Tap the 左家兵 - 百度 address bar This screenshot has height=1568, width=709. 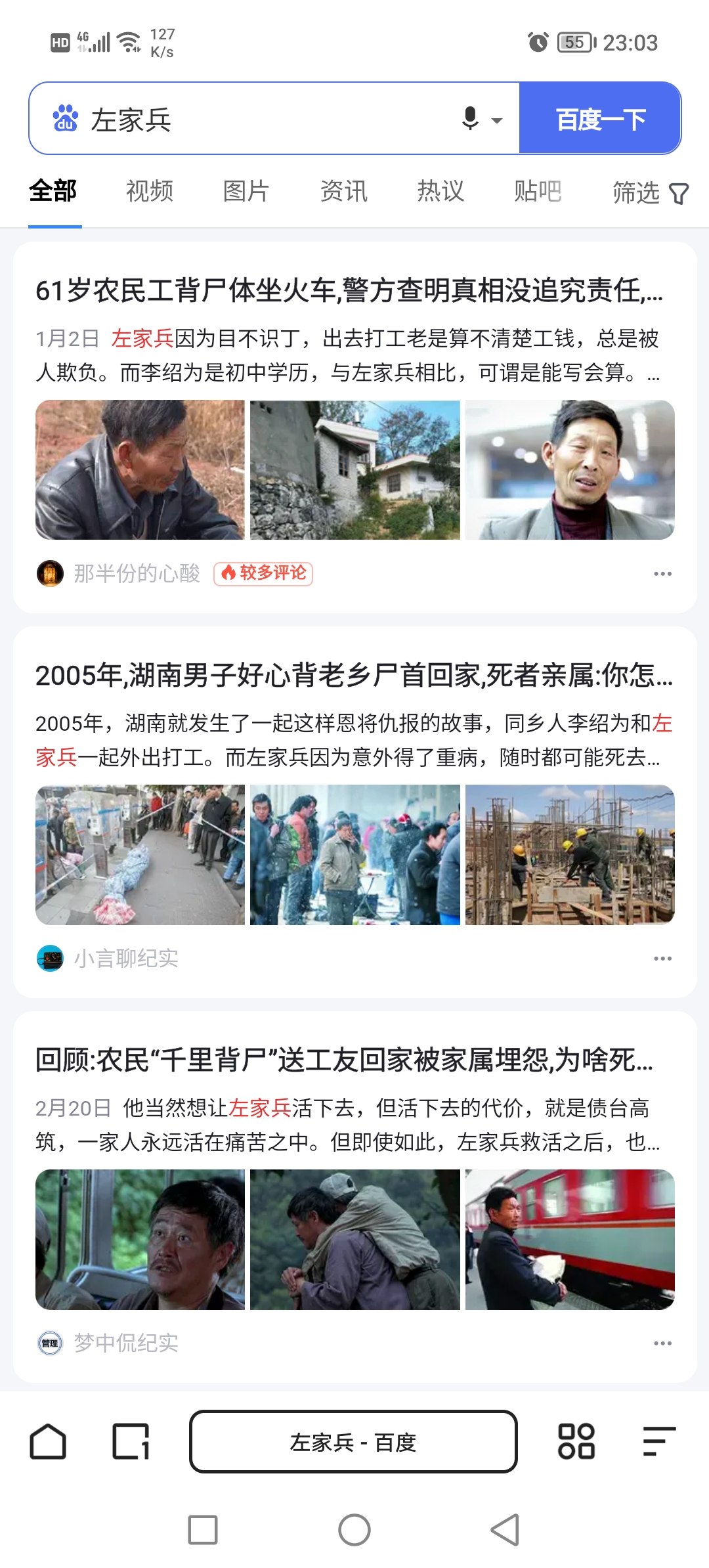coord(353,1442)
